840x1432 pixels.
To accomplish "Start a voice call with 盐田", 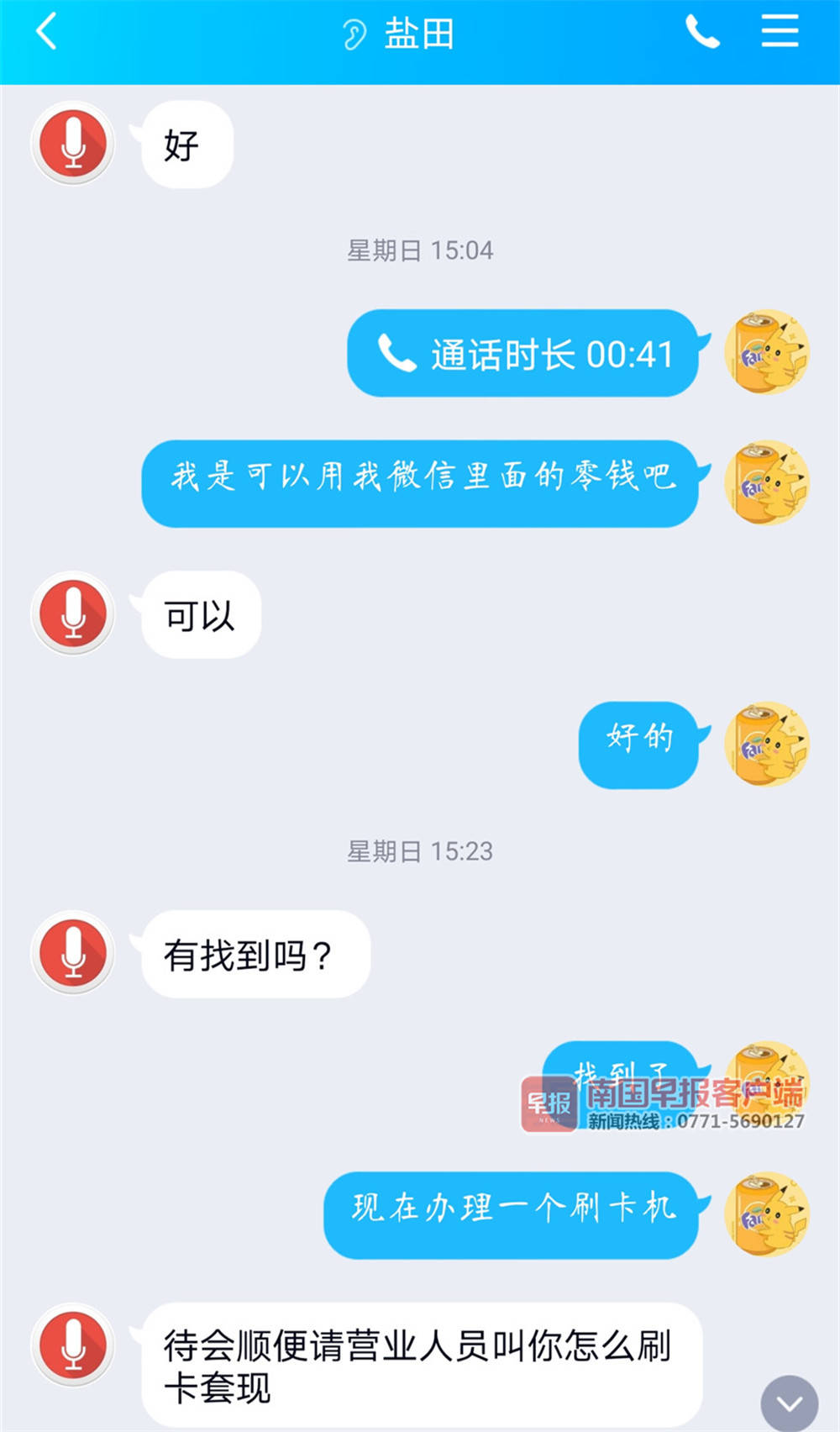I will 702,34.
